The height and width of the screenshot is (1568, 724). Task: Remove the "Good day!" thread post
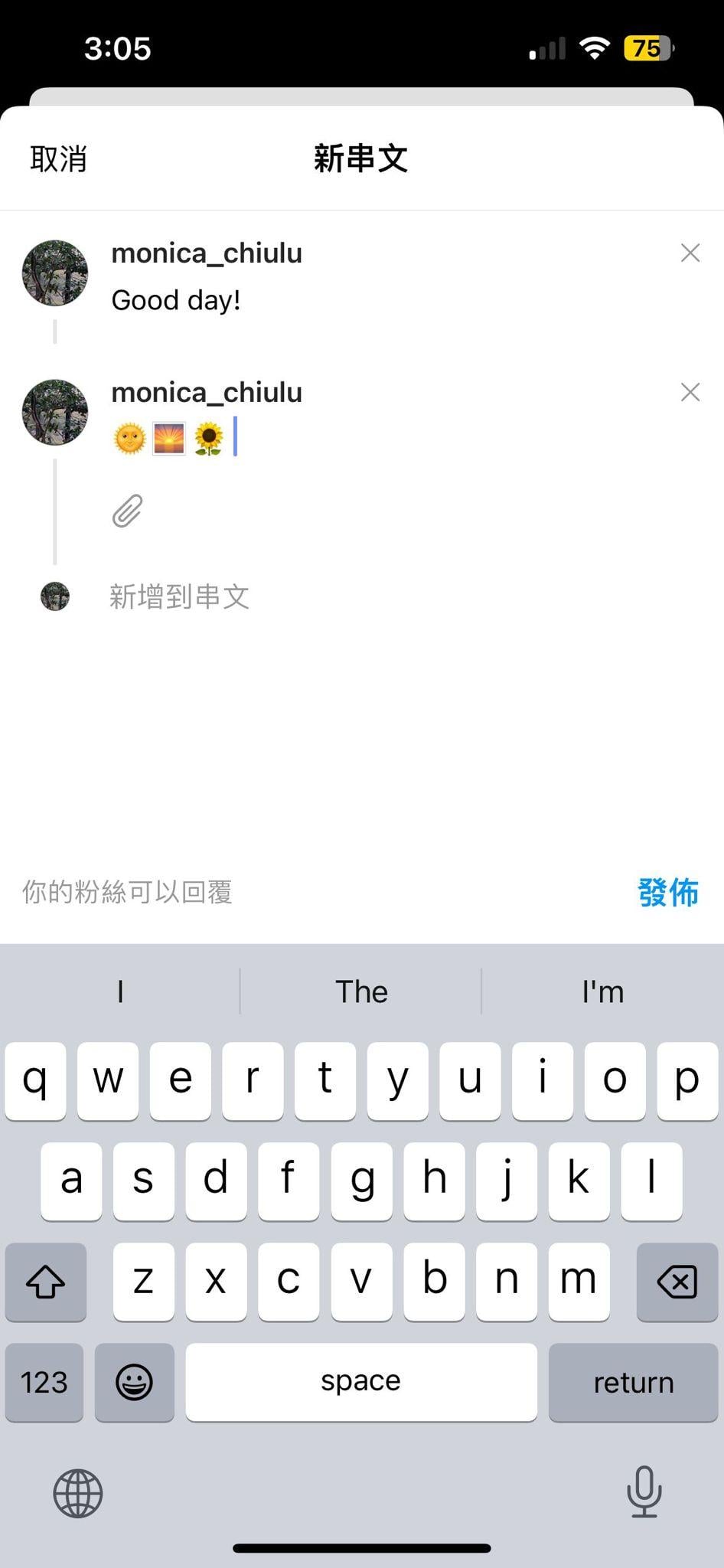(x=690, y=253)
